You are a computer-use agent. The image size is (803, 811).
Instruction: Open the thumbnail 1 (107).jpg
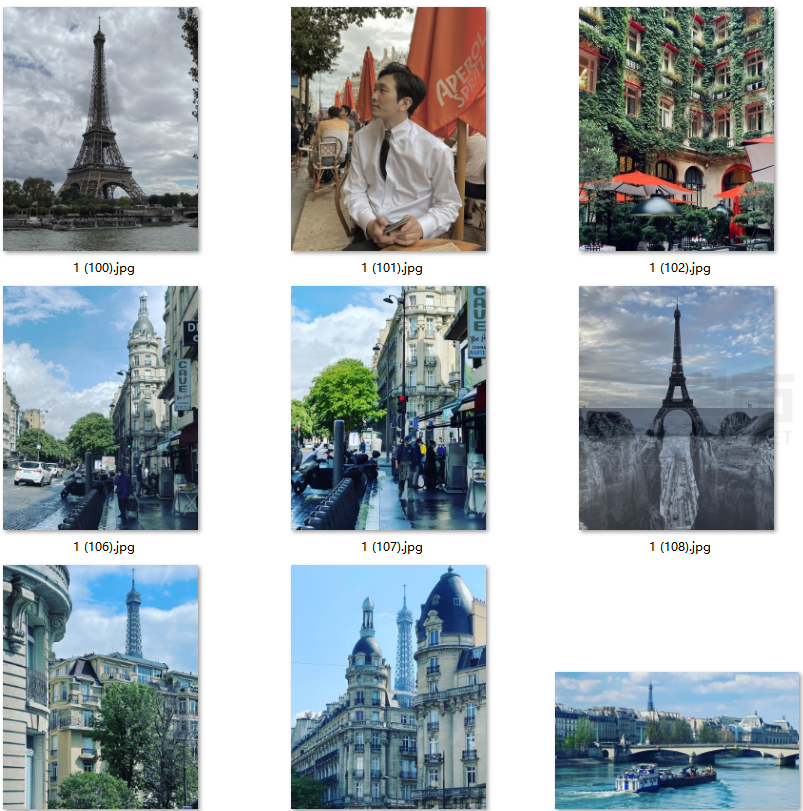point(388,408)
